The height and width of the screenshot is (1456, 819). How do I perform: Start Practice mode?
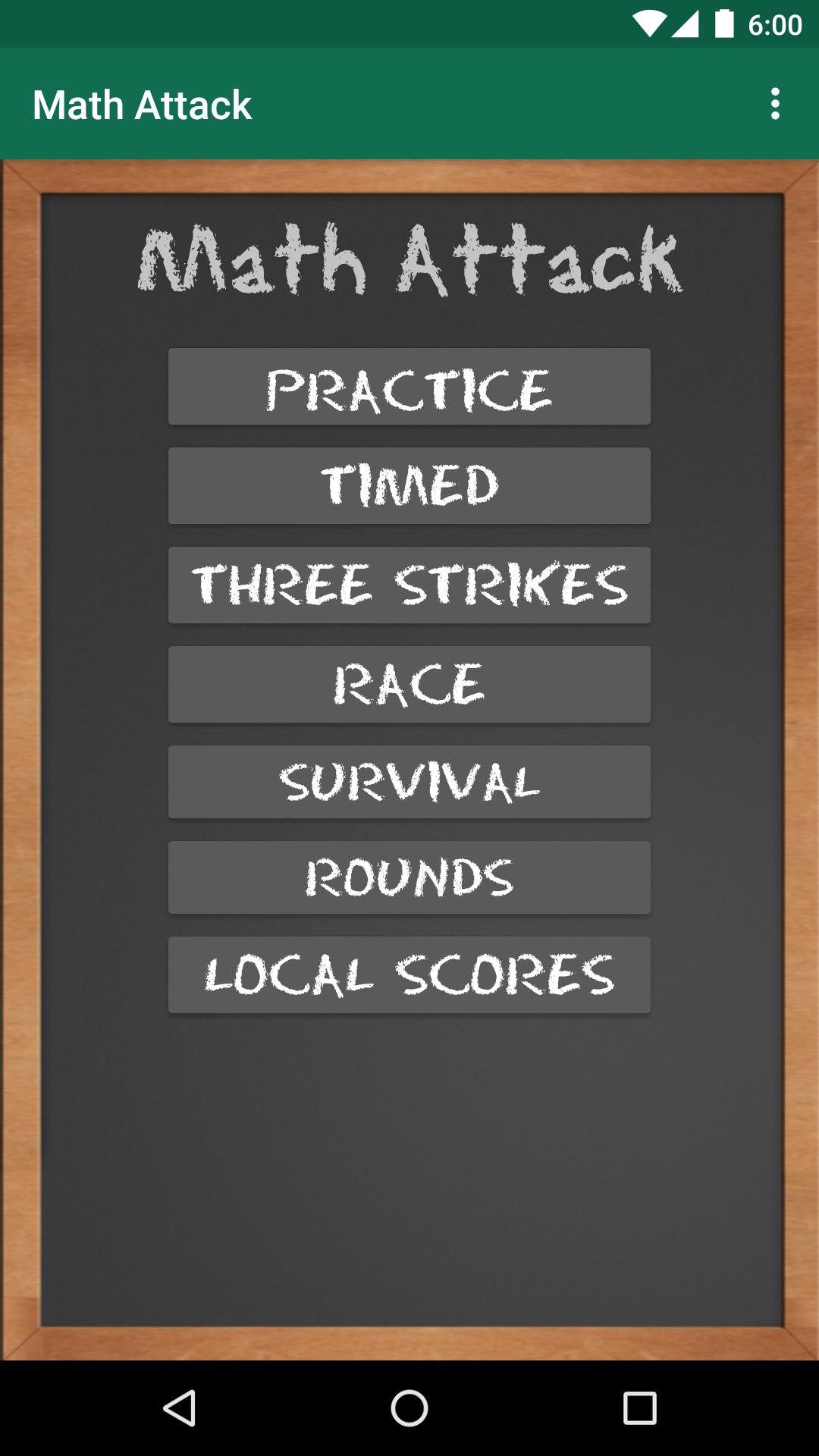tap(409, 387)
